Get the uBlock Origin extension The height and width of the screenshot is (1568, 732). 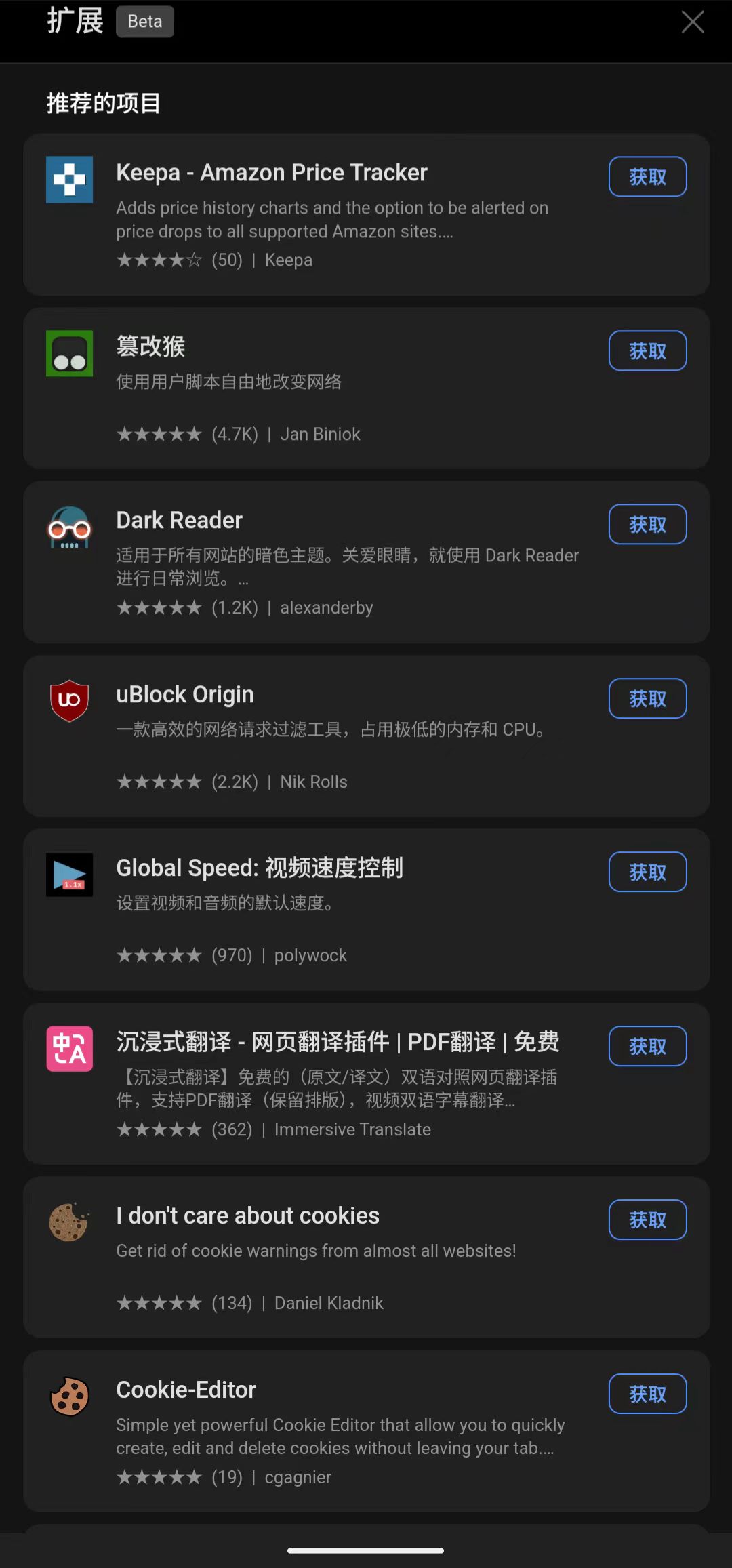[x=647, y=699]
